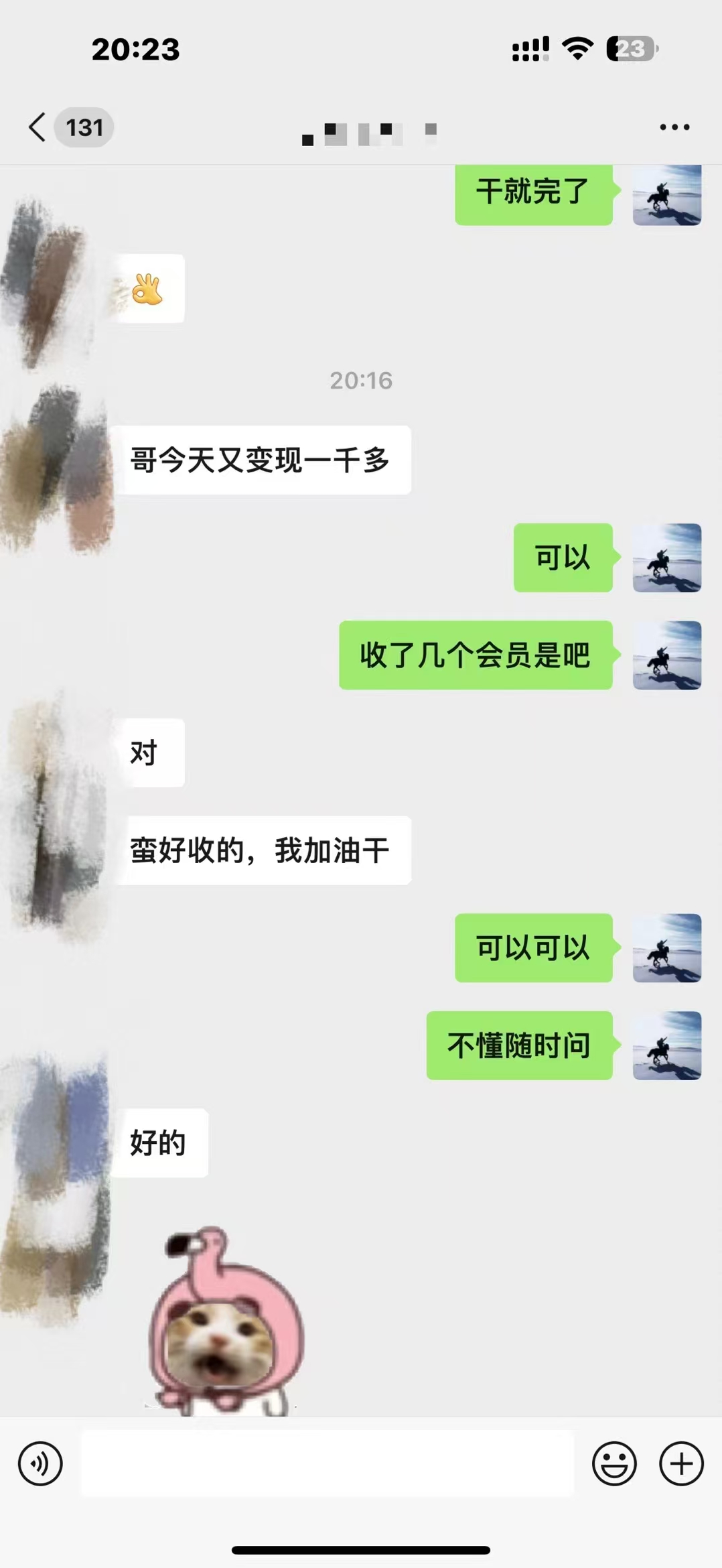Image resolution: width=722 pixels, height=1568 pixels.
Task: Tap the 20:16 timestamp label
Action: pos(360,381)
